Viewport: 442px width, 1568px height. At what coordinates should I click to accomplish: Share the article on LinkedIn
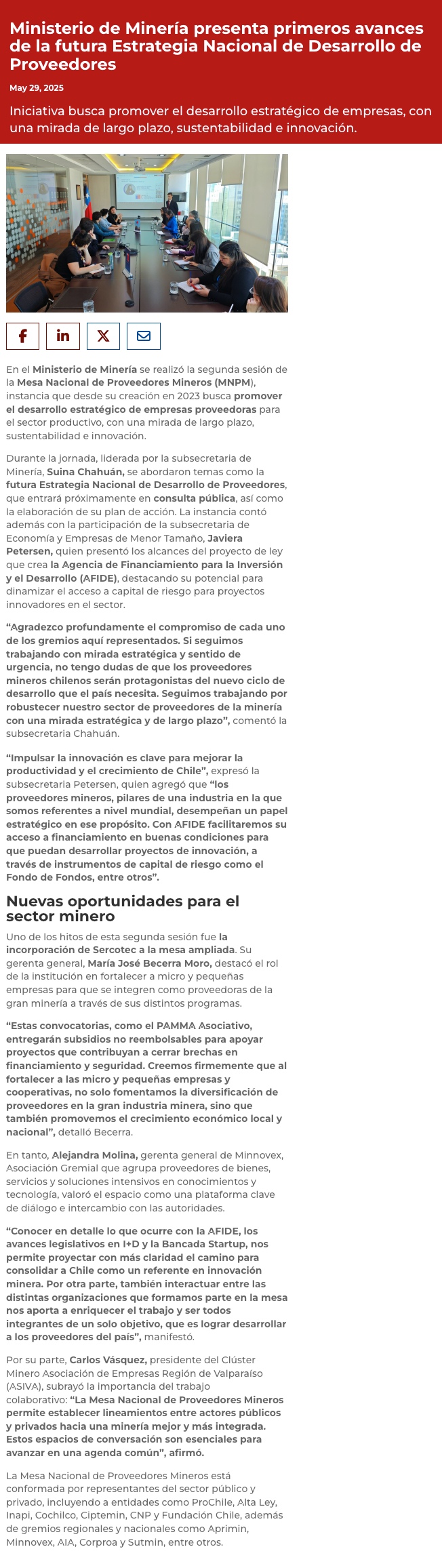pos(63,336)
